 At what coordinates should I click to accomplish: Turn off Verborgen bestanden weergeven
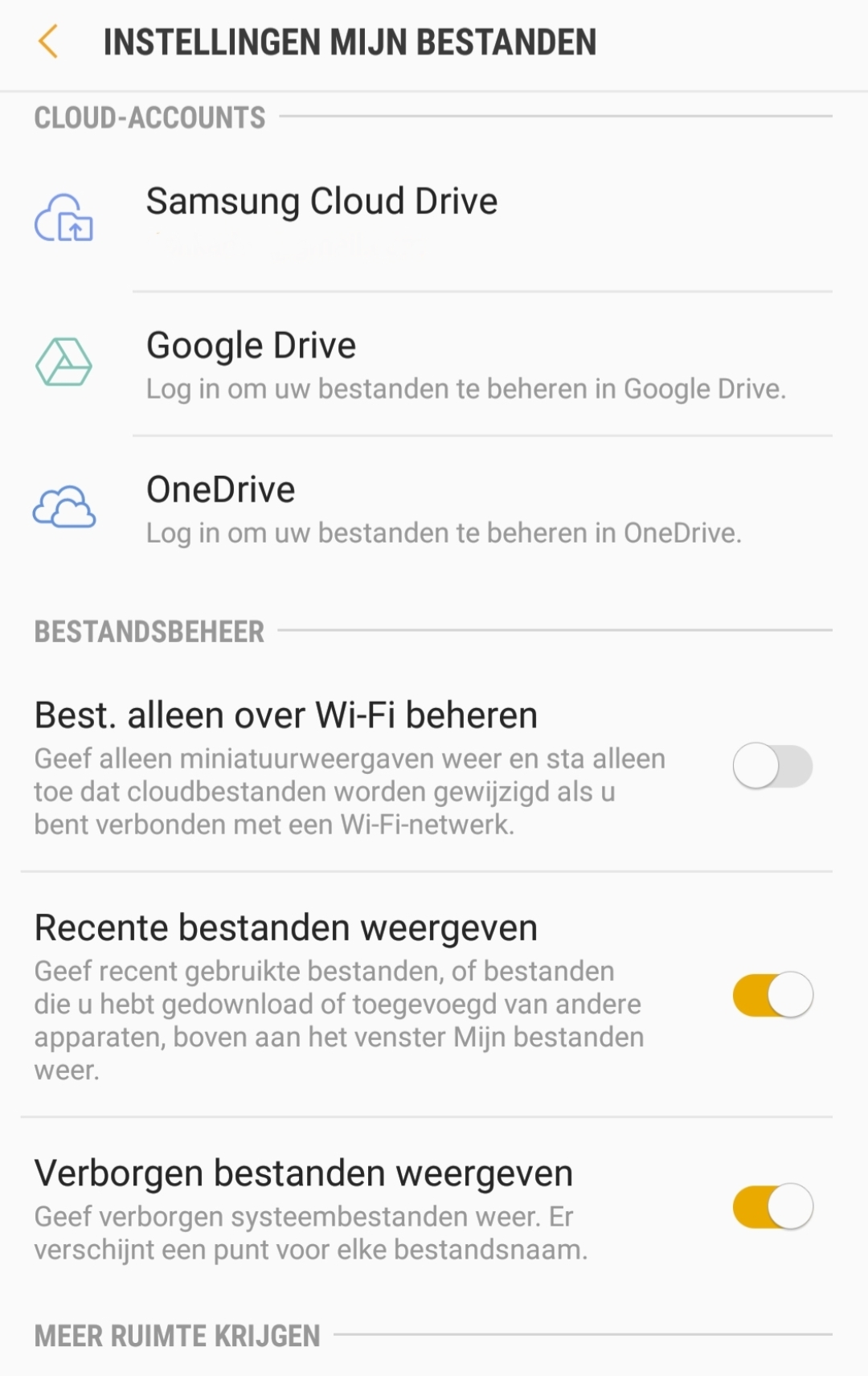click(772, 1206)
